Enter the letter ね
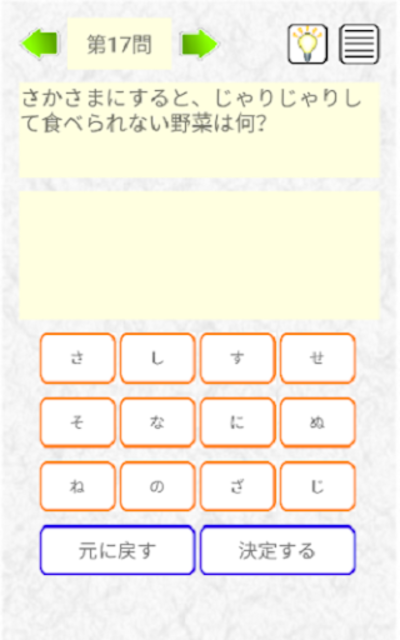 (78, 486)
